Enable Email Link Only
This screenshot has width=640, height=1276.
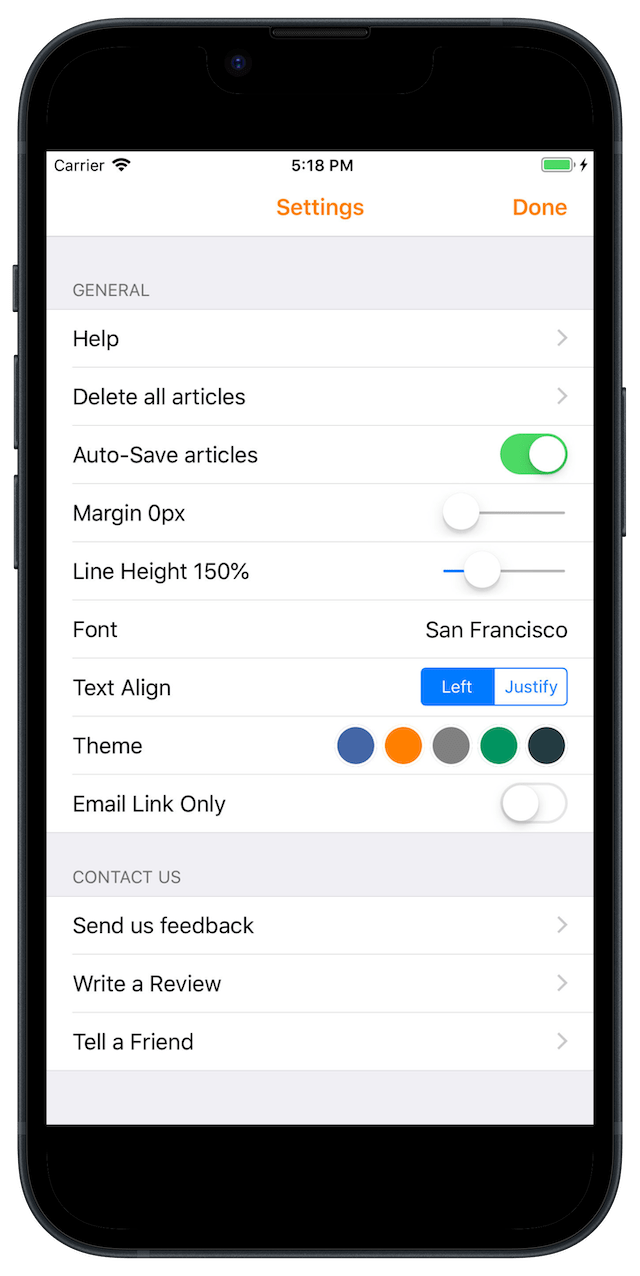tap(534, 803)
